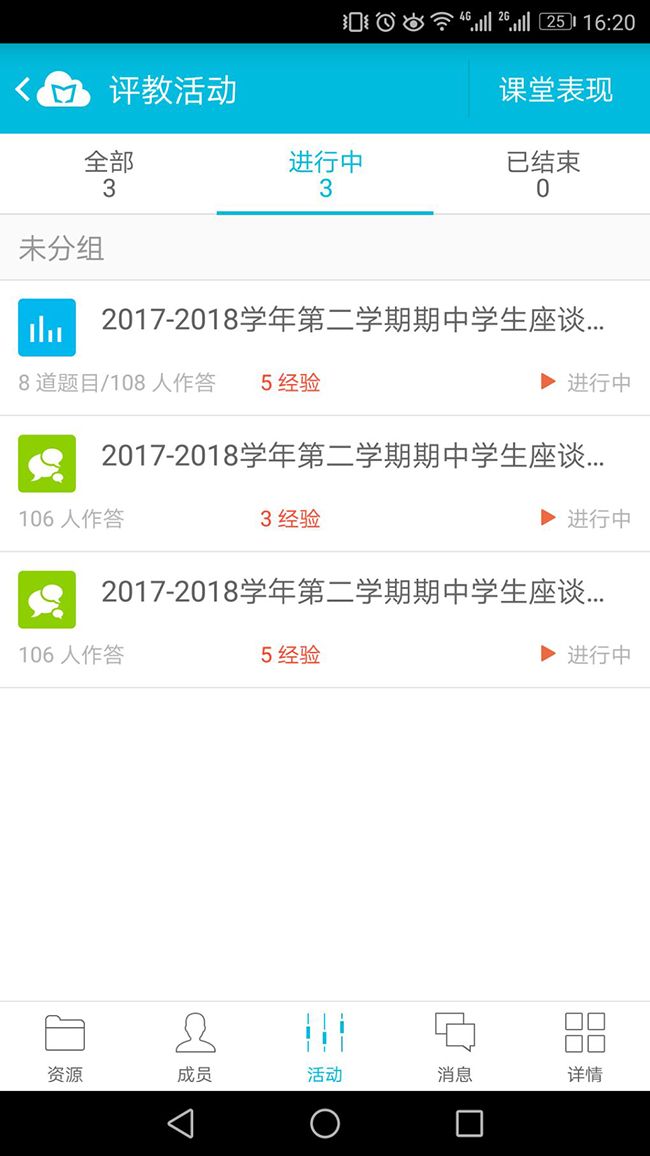Tap the system home button
Viewport: 650px width, 1156px height.
(325, 1124)
